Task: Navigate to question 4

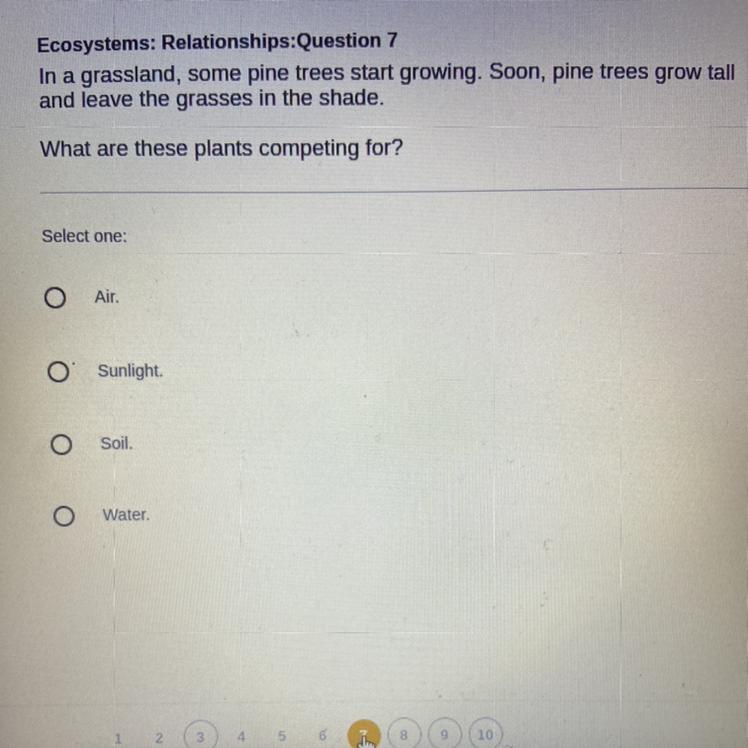Action: pyautogui.click(x=241, y=736)
